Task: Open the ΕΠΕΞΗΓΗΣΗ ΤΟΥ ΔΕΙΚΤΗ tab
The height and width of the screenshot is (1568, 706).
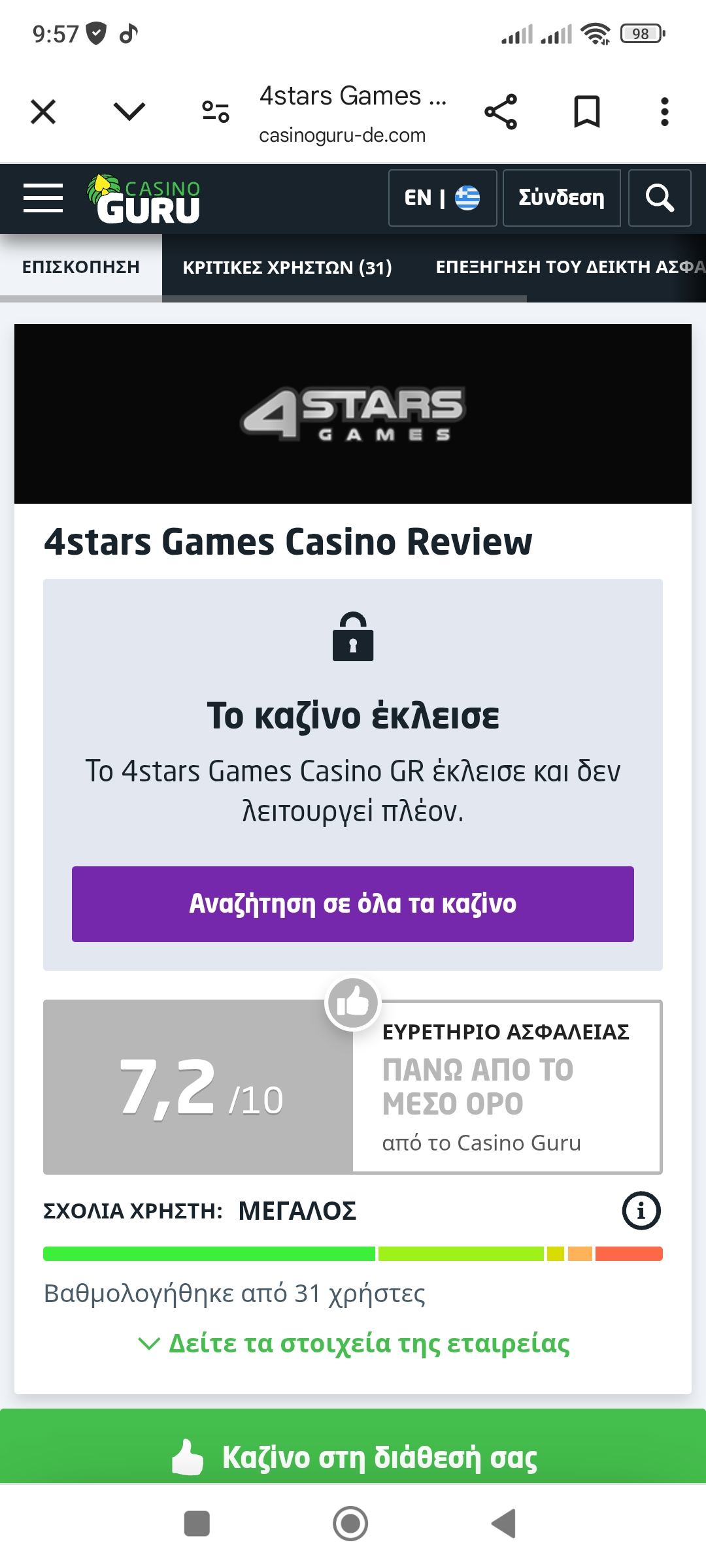Action: coord(569,267)
